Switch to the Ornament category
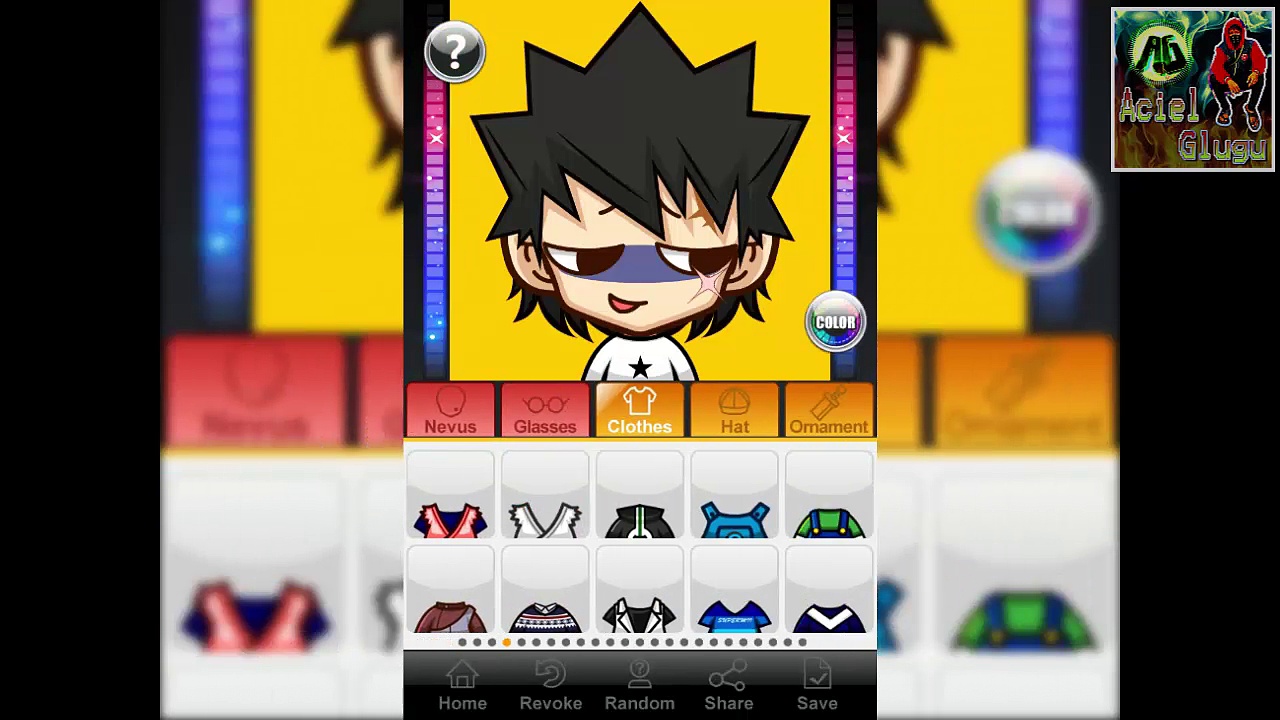 coord(828,412)
